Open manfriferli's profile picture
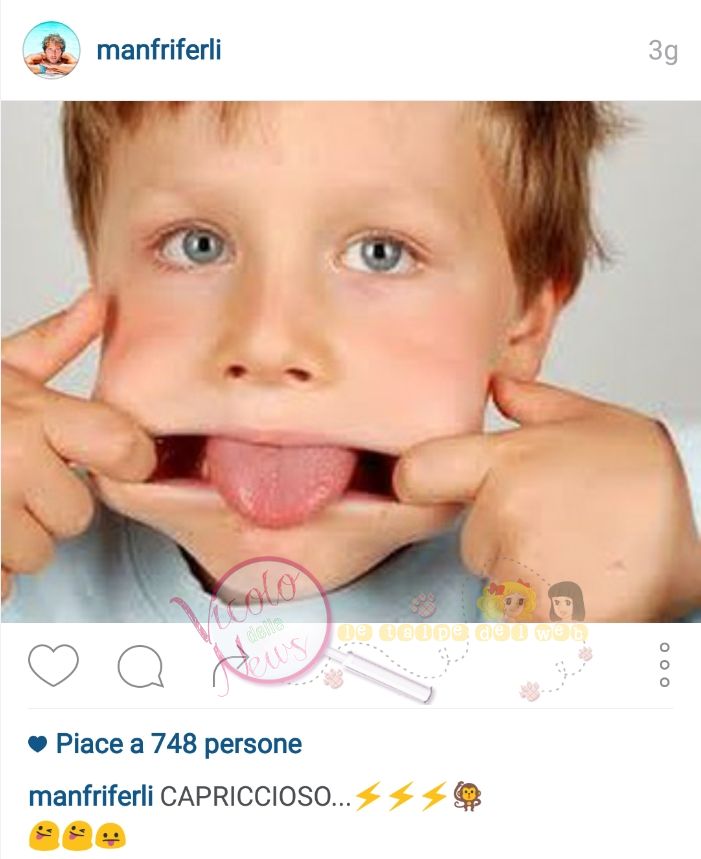The image size is (701, 859). pyautogui.click(x=51, y=50)
